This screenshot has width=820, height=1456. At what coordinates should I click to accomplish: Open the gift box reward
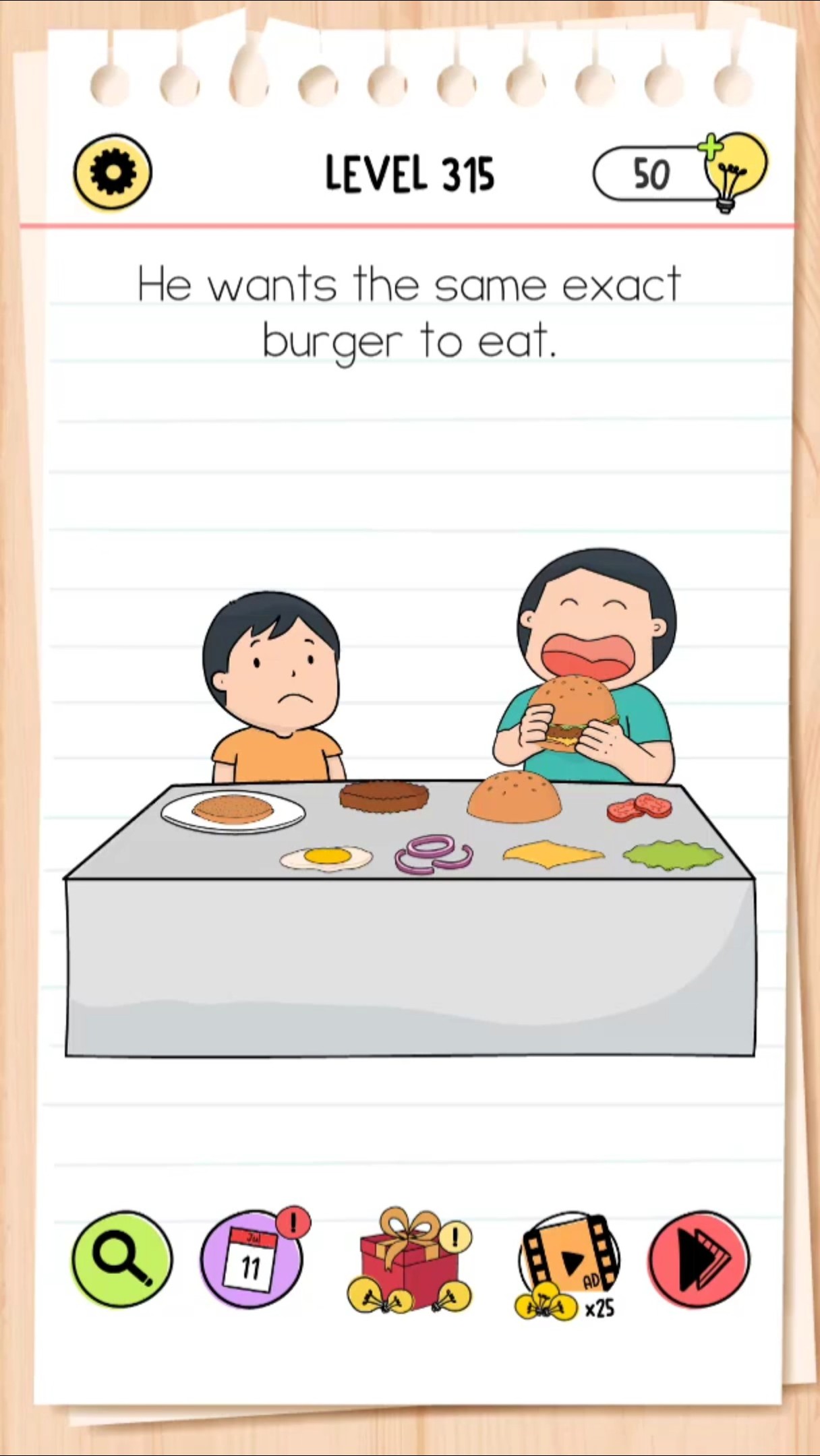409,1262
